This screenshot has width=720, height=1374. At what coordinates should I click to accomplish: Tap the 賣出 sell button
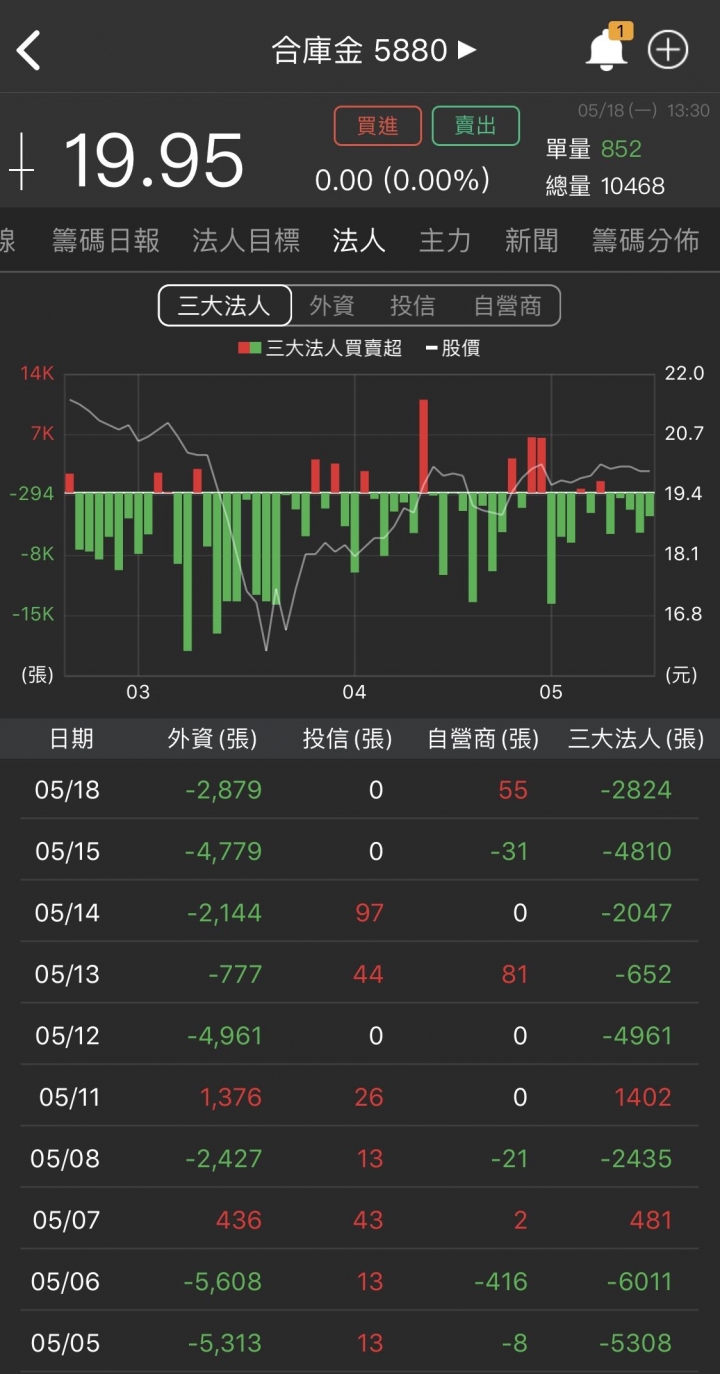point(476,126)
